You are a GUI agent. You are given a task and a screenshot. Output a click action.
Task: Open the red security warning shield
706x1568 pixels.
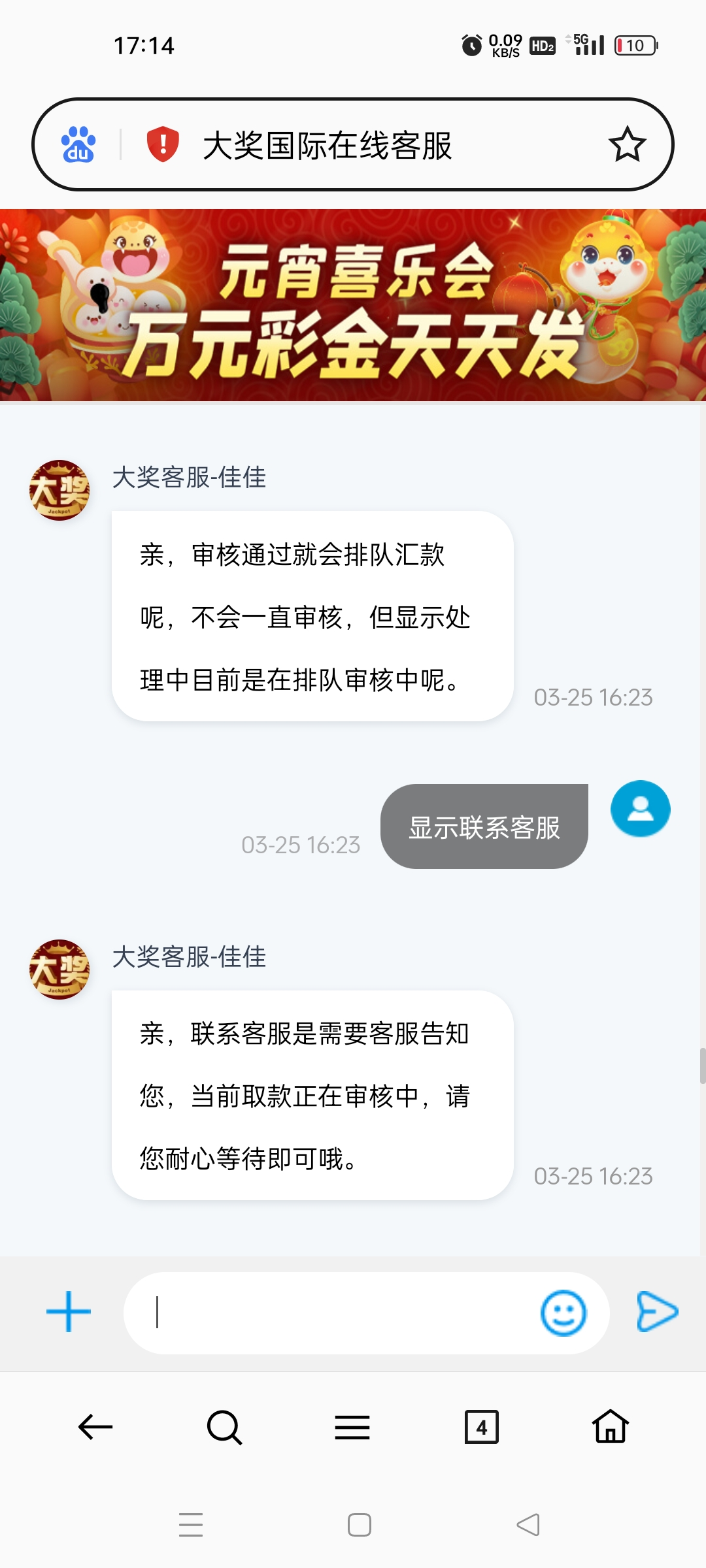click(163, 144)
